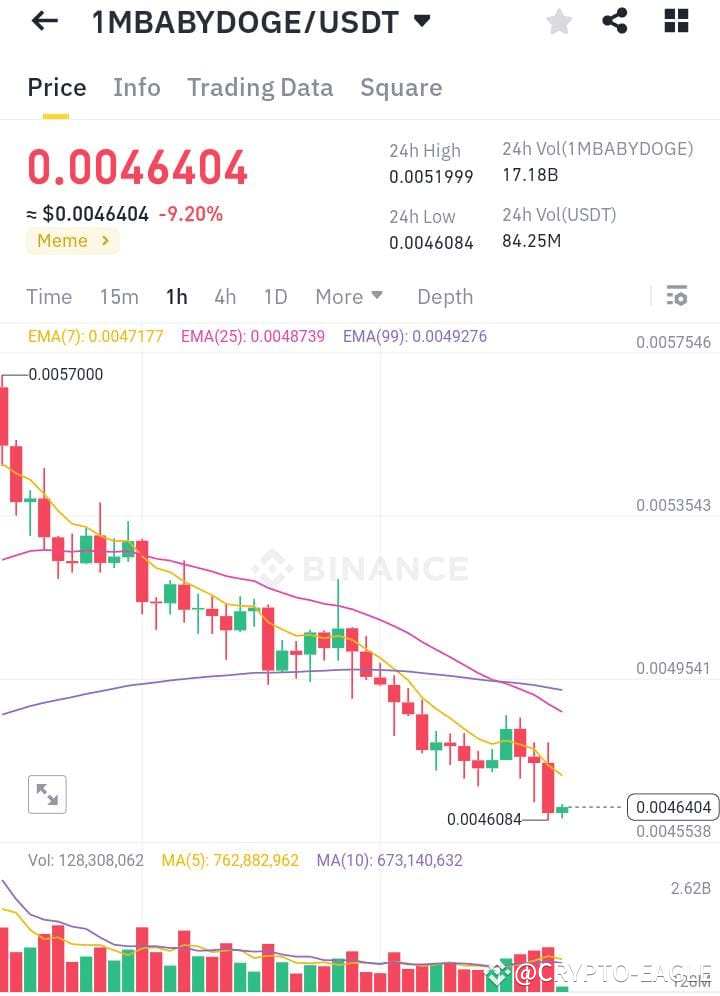The width and height of the screenshot is (720, 996).
Task: Tap the Meme category chip
Action: [72, 241]
